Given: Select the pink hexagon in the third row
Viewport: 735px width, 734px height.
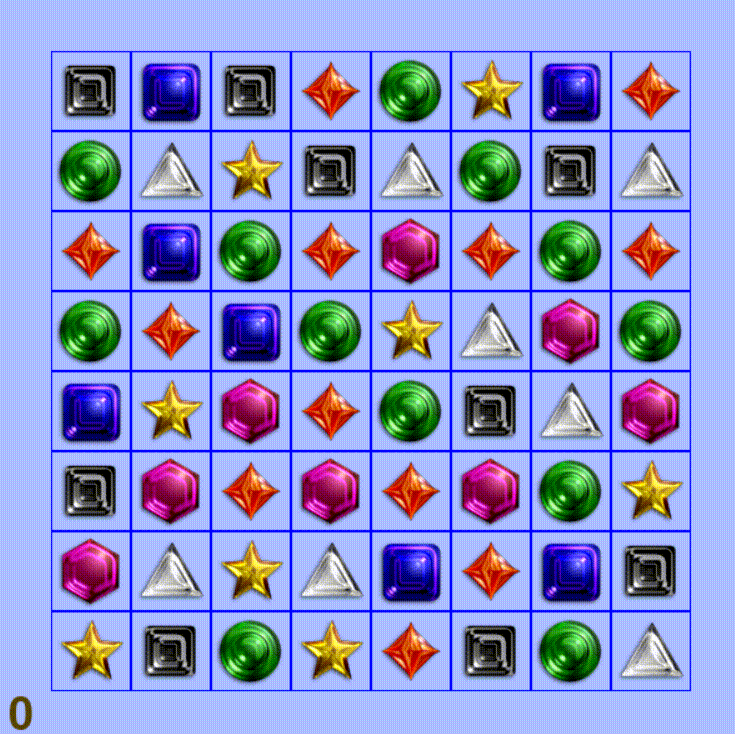Looking at the screenshot, I should 410,251.
